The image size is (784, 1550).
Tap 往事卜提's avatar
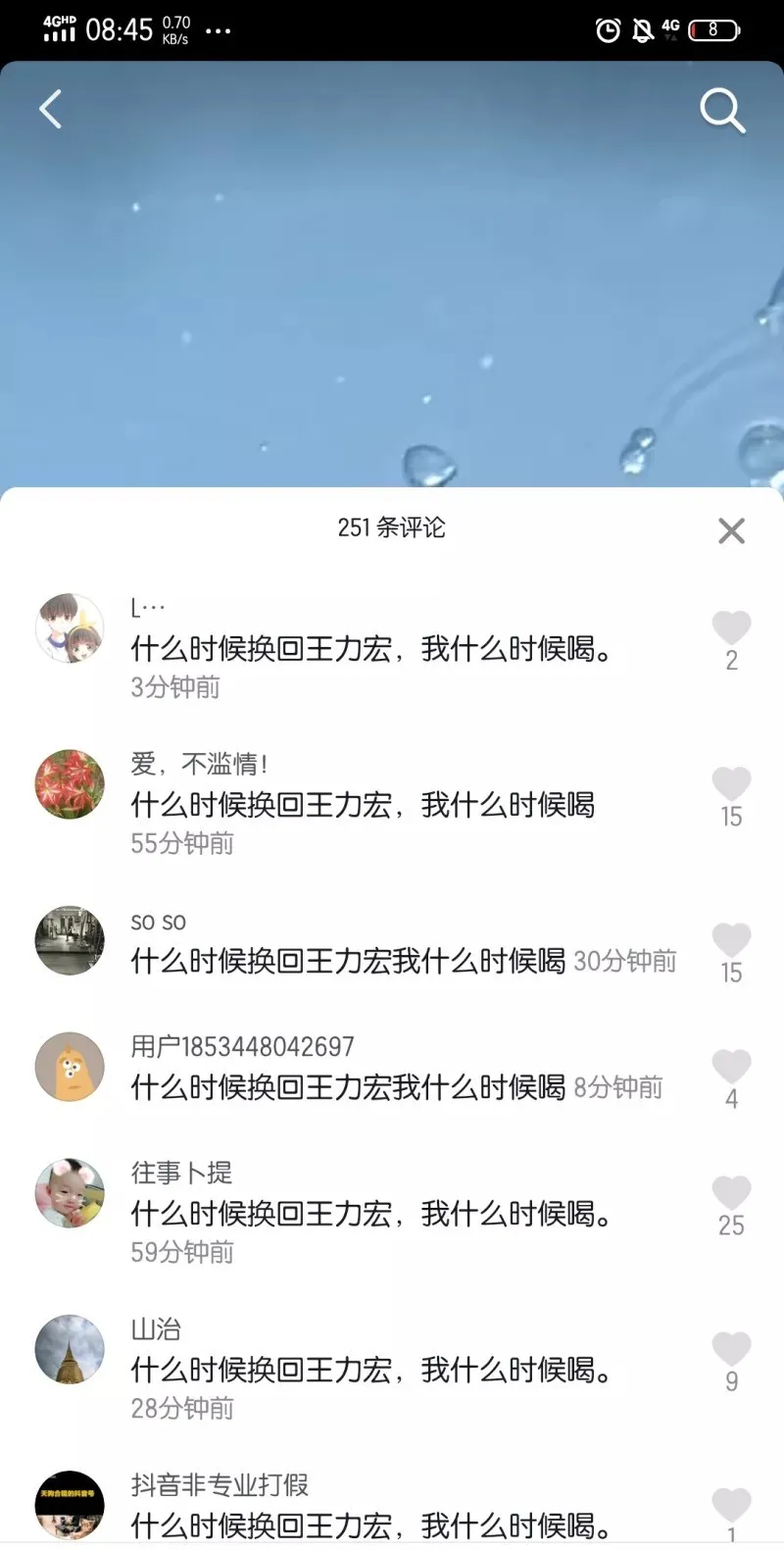[70, 1193]
